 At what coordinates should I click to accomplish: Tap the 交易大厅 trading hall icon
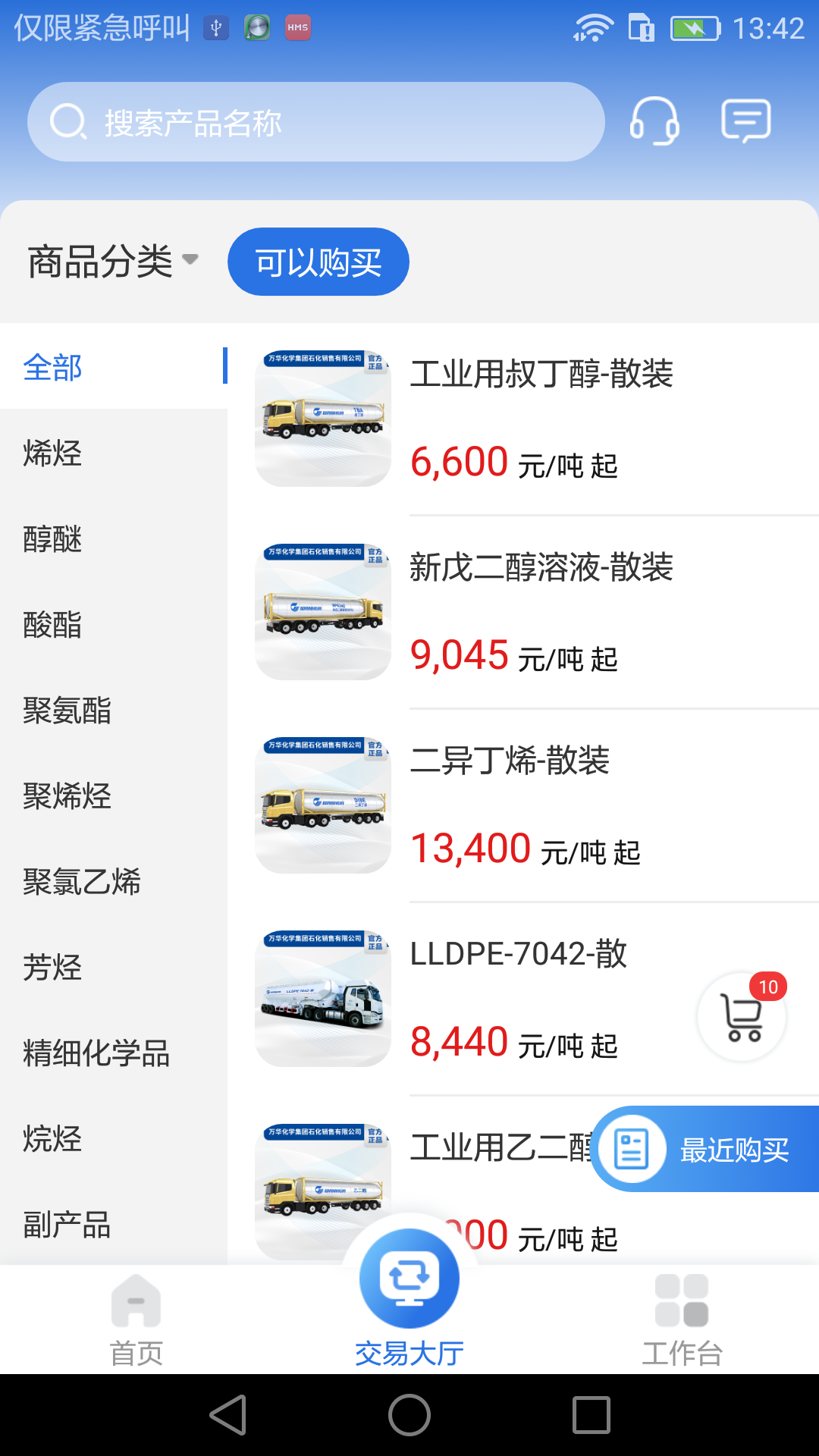click(x=409, y=1278)
